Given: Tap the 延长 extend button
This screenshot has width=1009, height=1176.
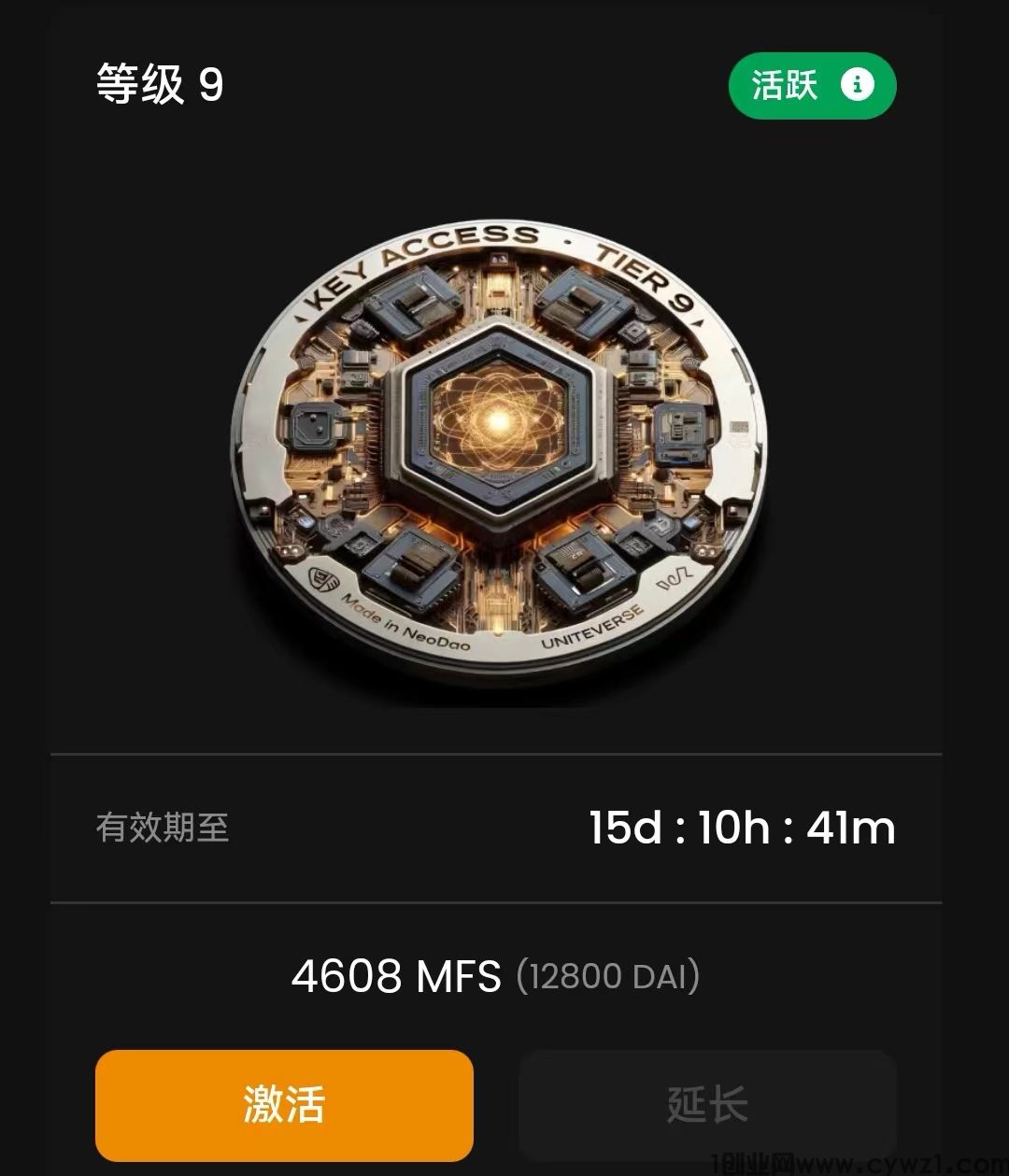Looking at the screenshot, I should 707,1105.
